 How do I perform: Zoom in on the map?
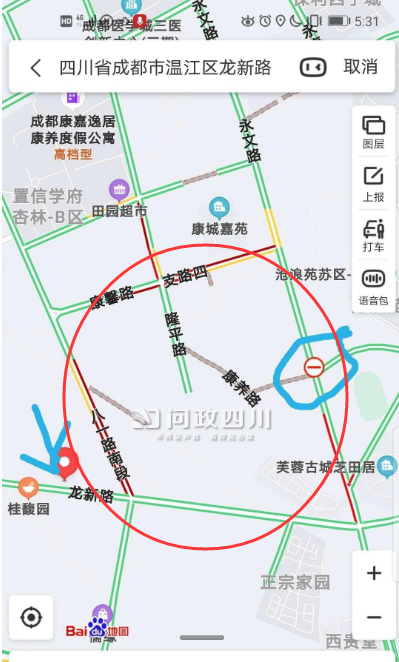point(374,573)
